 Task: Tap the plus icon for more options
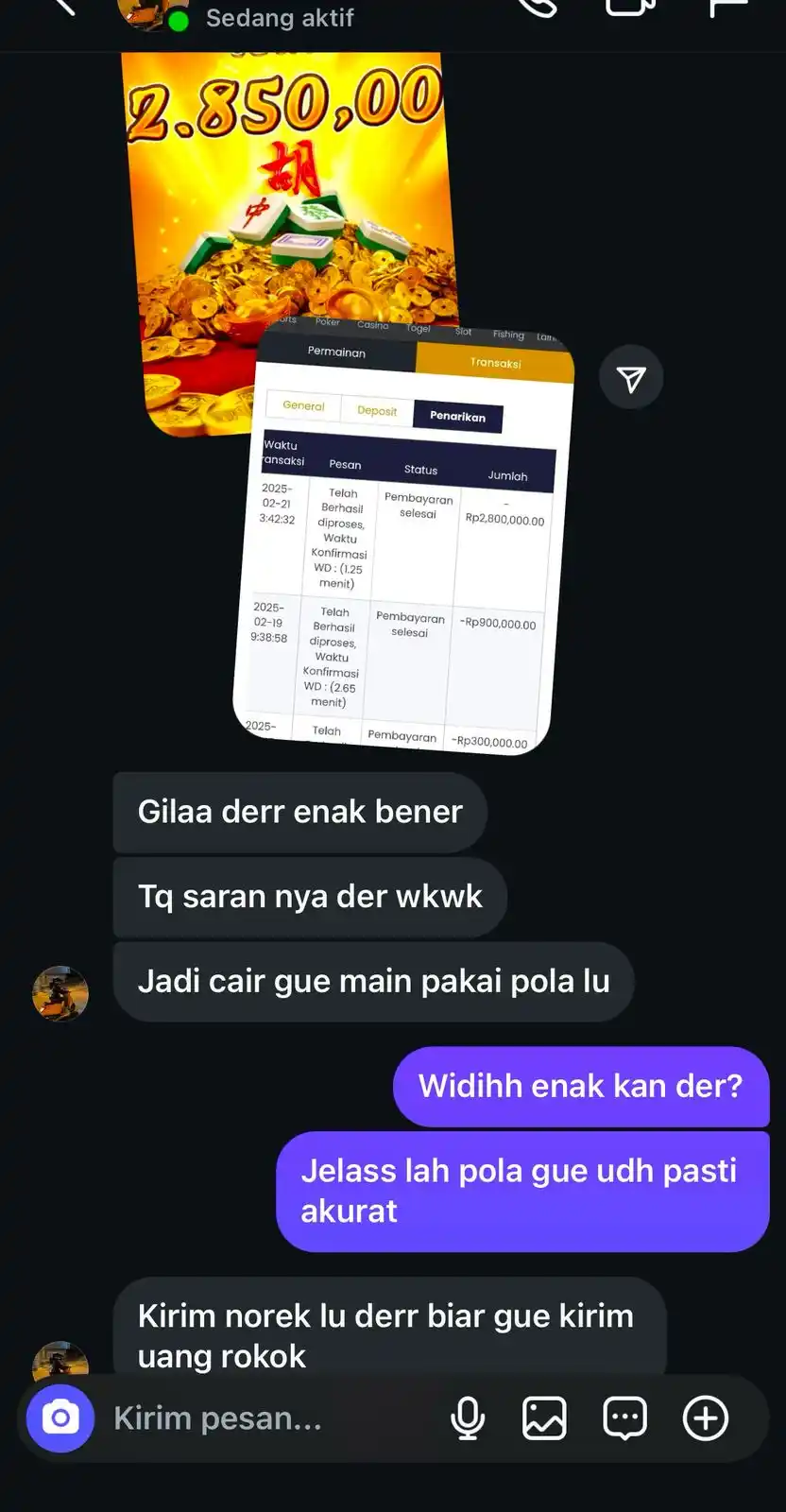click(706, 1417)
